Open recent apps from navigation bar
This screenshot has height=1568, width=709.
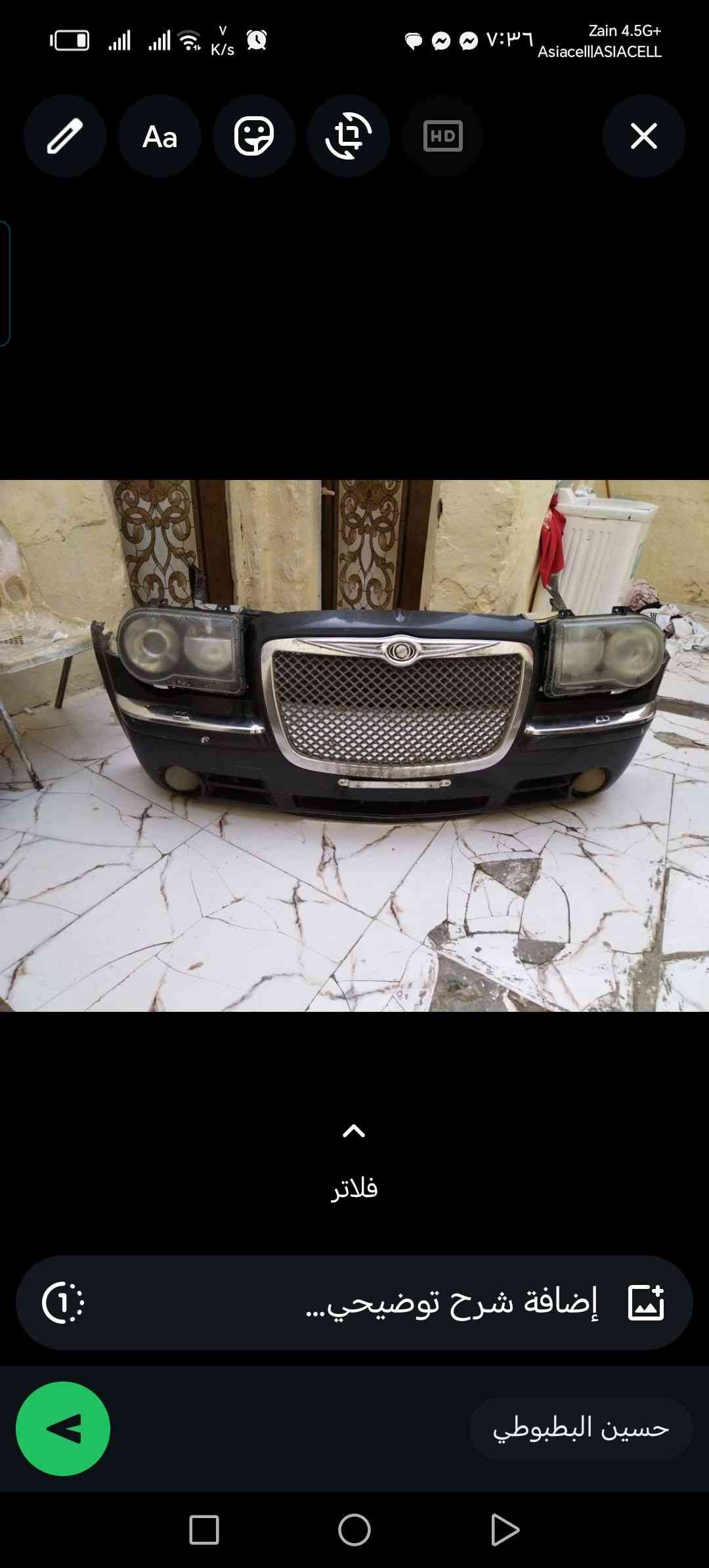[204, 1530]
